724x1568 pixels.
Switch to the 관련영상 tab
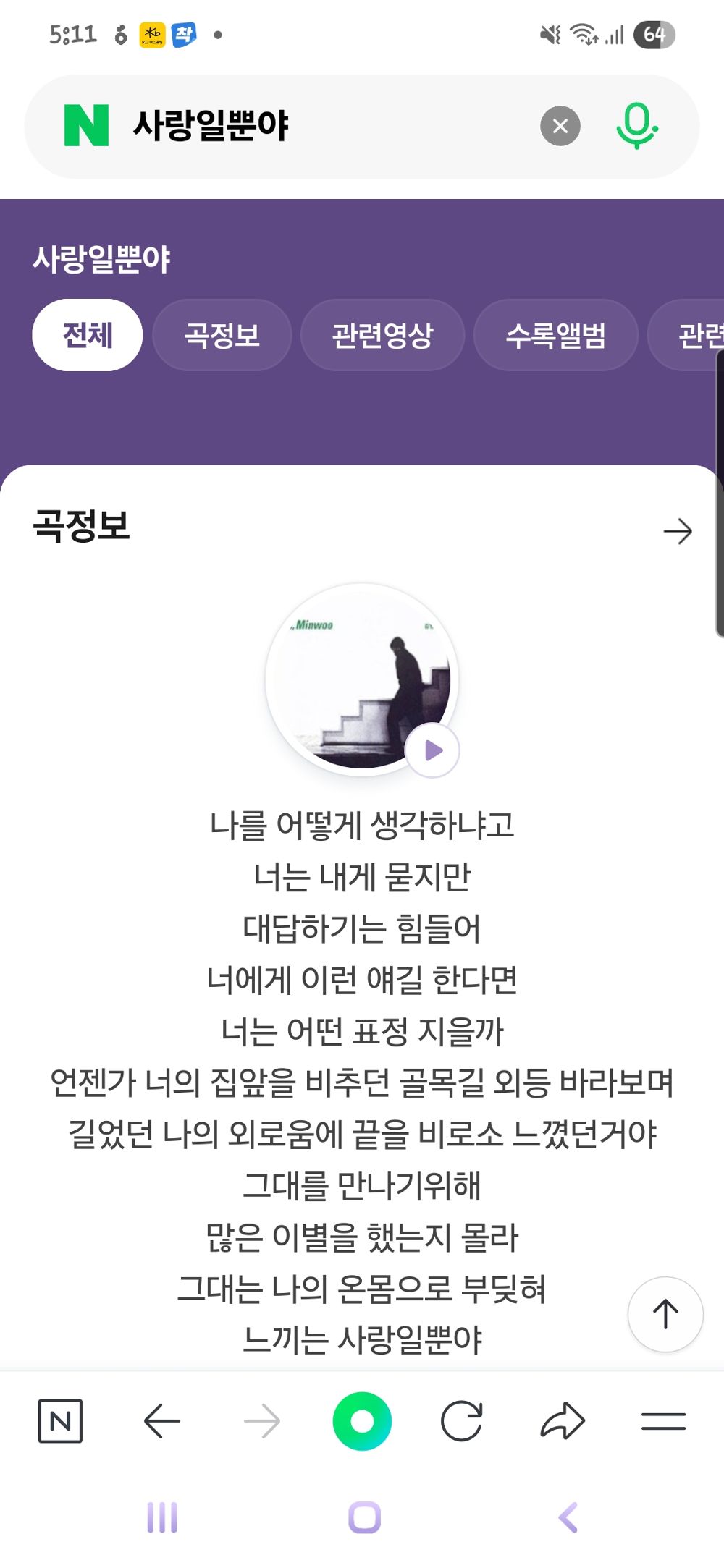pyautogui.click(x=384, y=334)
